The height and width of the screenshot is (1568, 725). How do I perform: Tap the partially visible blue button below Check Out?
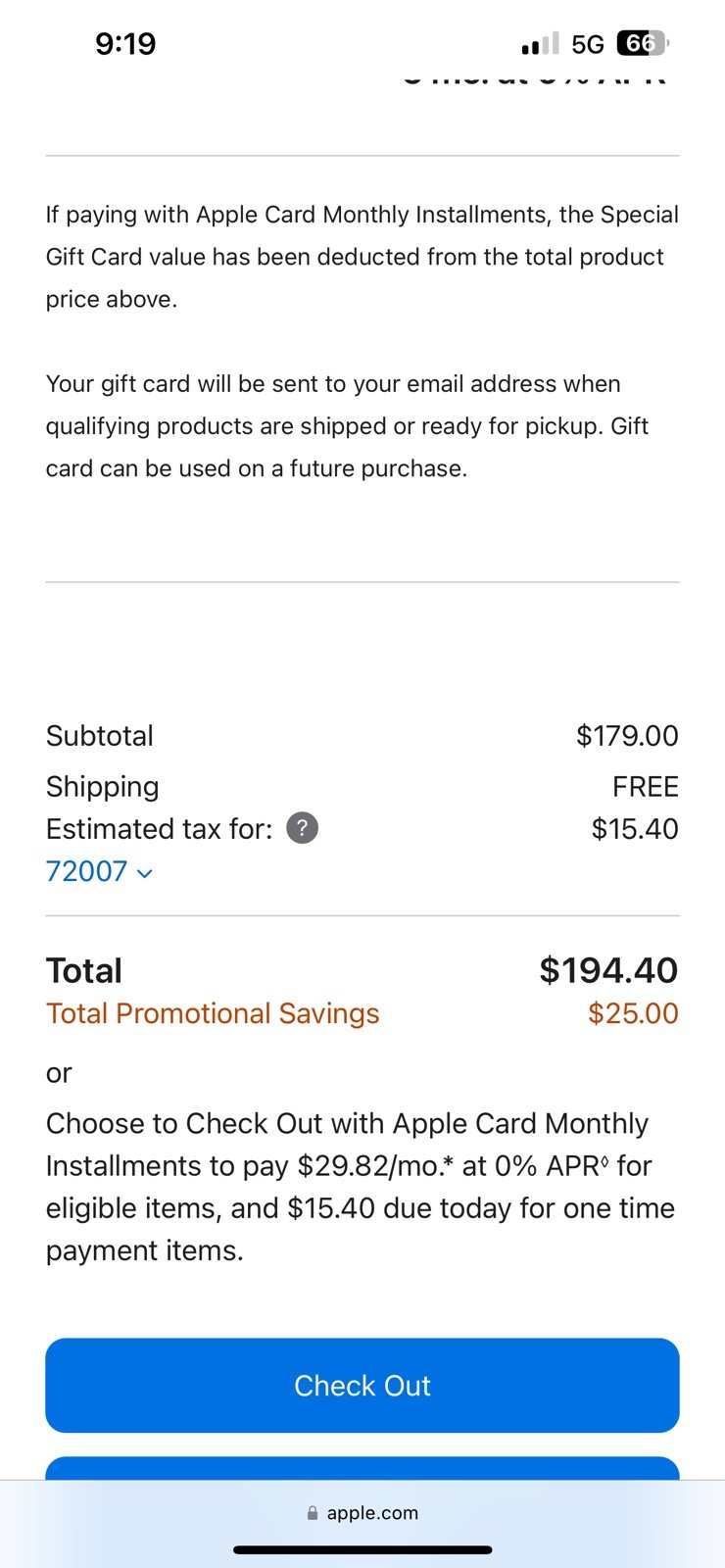click(x=362, y=1468)
